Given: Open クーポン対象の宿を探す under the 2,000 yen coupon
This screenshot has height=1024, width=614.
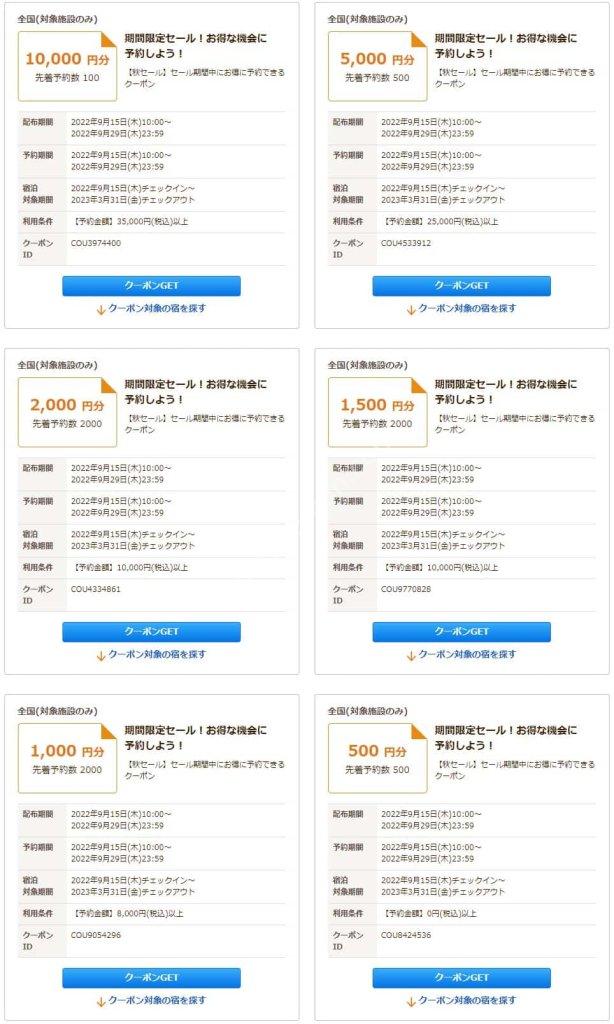Looking at the screenshot, I should pos(151,655).
